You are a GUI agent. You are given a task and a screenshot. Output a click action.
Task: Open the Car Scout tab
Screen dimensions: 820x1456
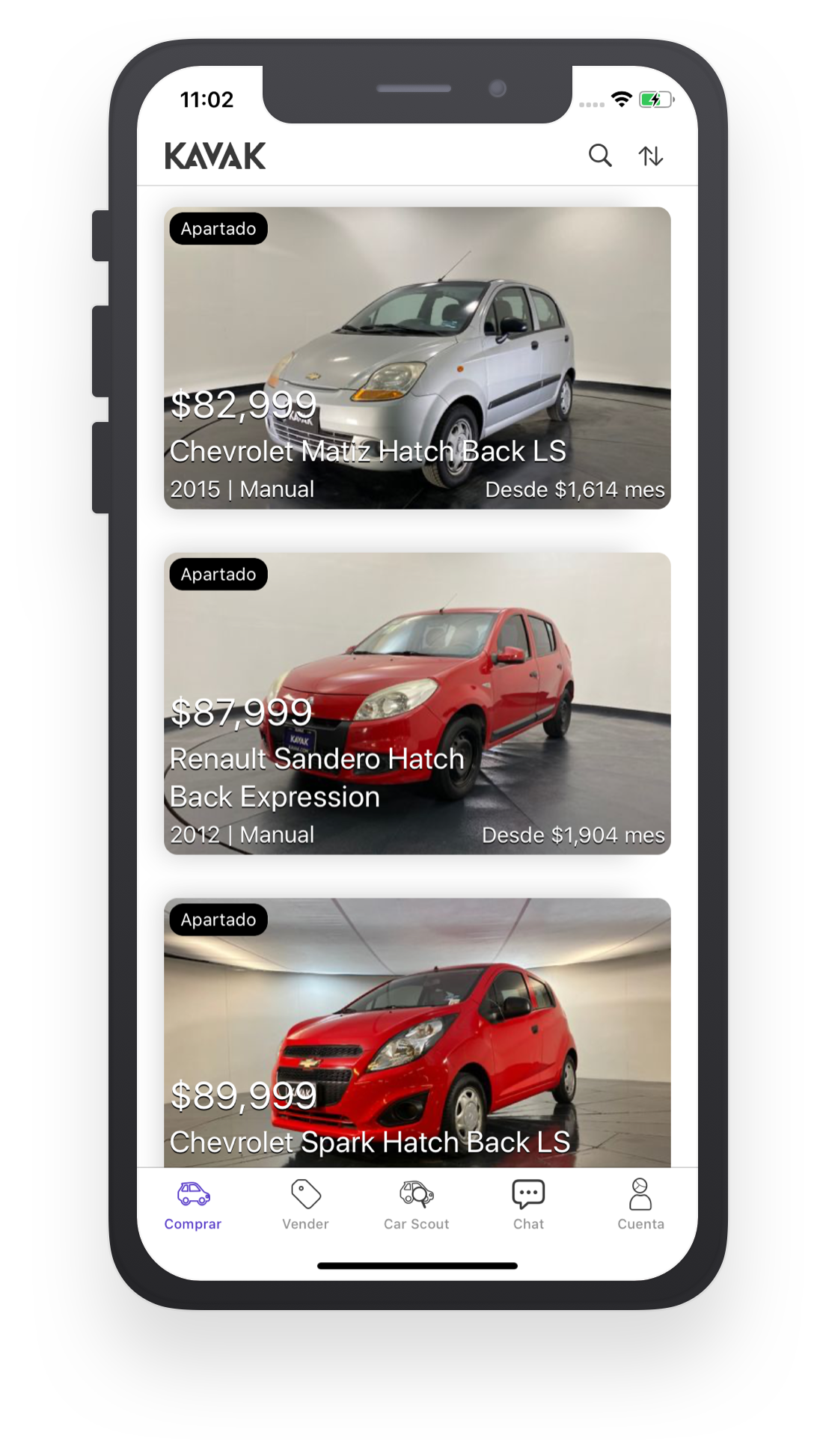(417, 1205)
